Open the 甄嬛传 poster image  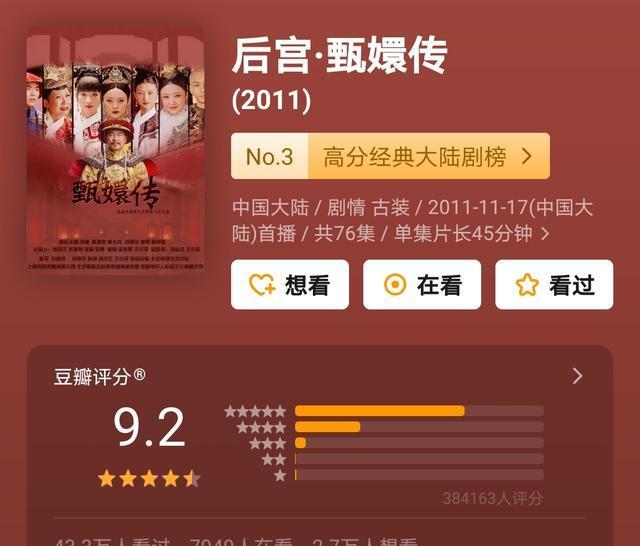(x=115, y=150)
